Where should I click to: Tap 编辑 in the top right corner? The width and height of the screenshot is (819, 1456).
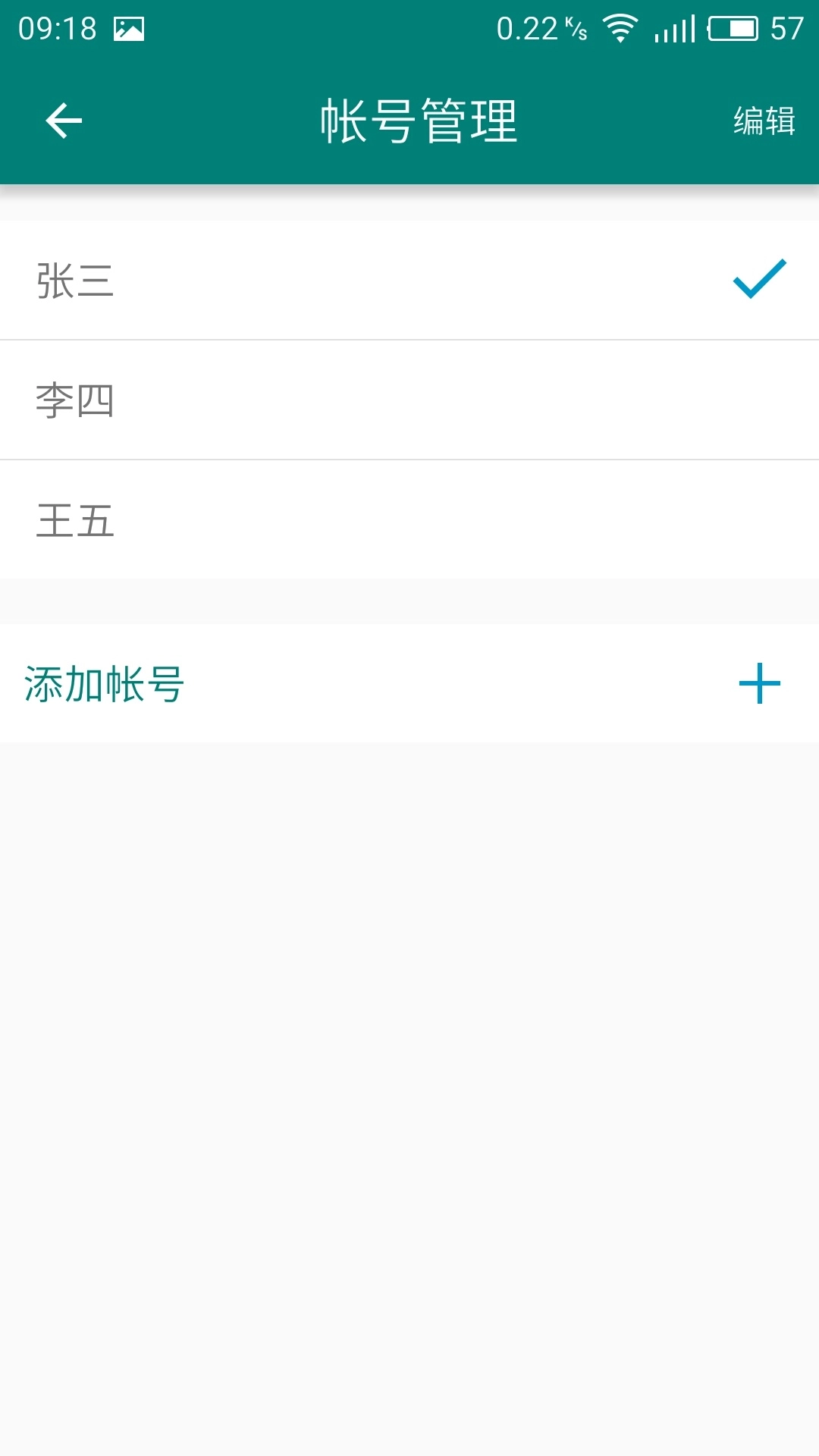pos(764,120)
